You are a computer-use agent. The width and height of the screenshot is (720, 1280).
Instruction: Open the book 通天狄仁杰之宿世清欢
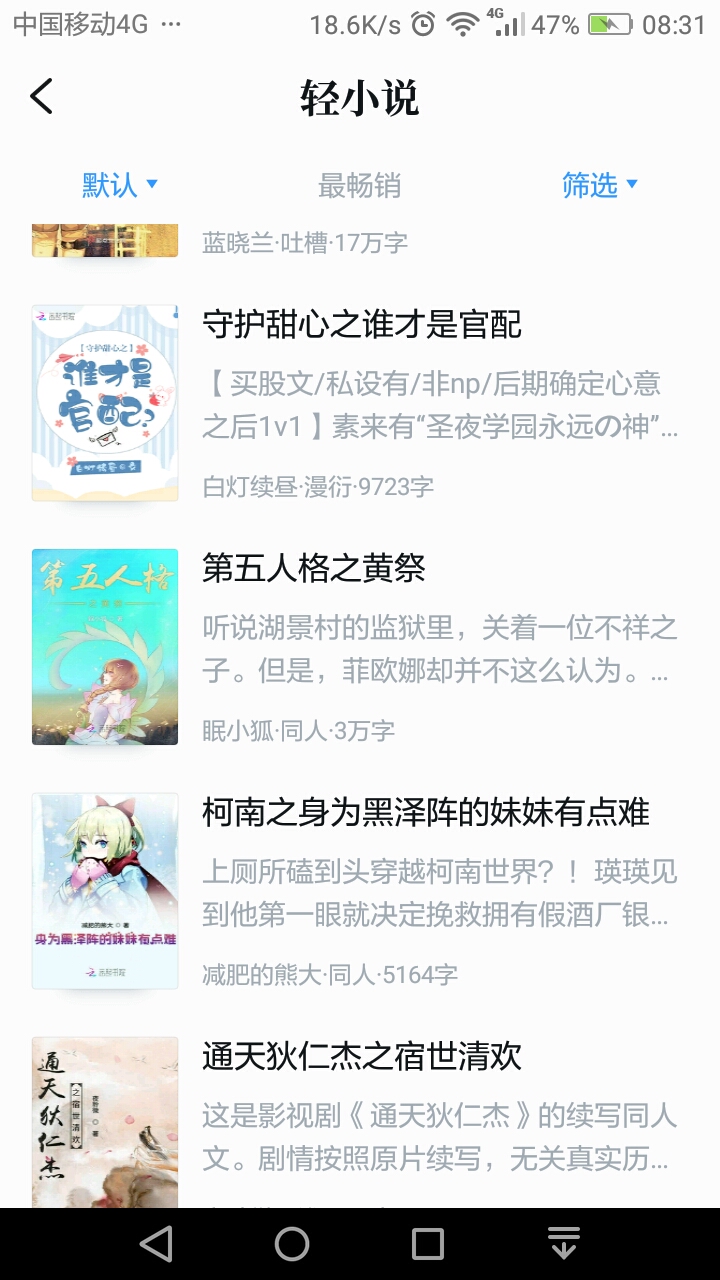[x=362, y=1057]
